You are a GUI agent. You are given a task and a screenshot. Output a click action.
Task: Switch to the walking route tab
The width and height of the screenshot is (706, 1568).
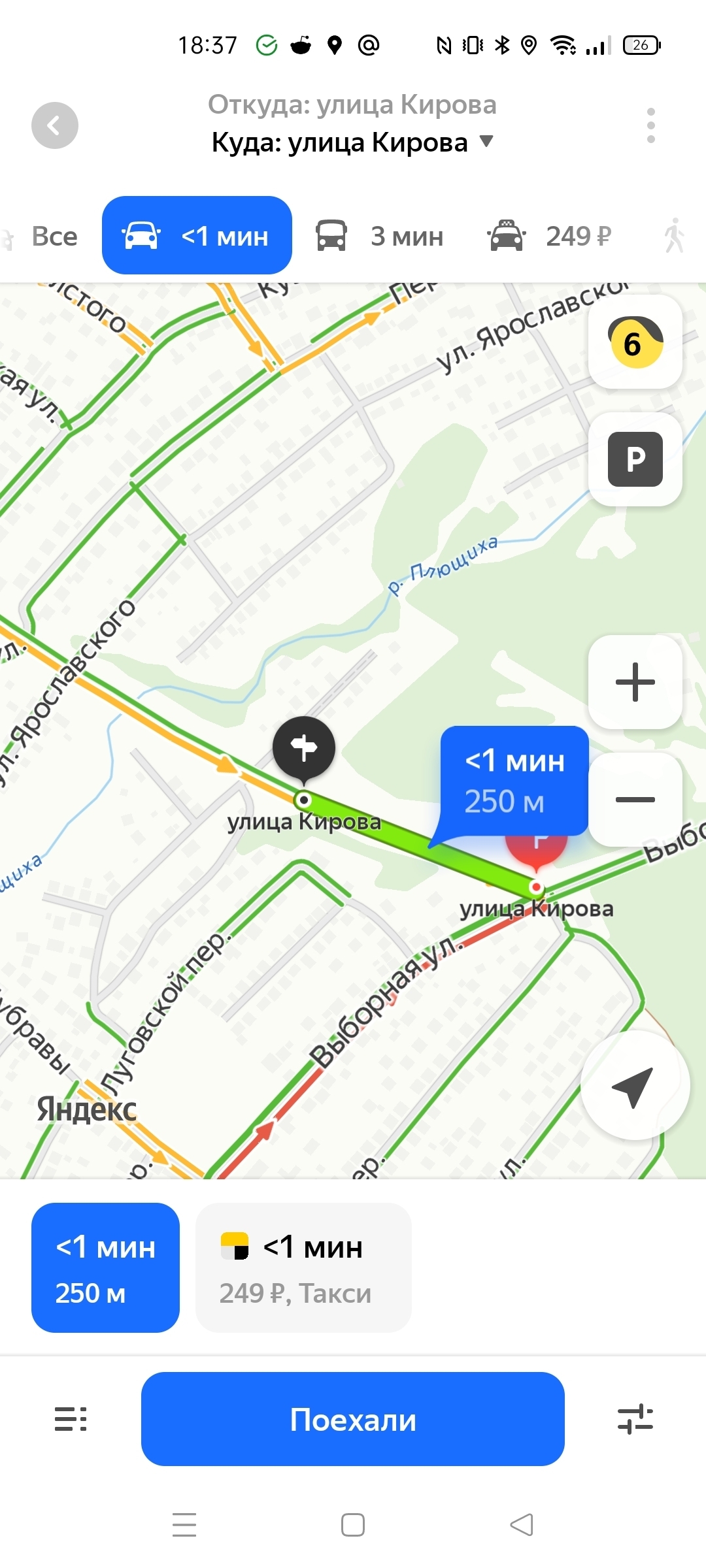(674, 237)
